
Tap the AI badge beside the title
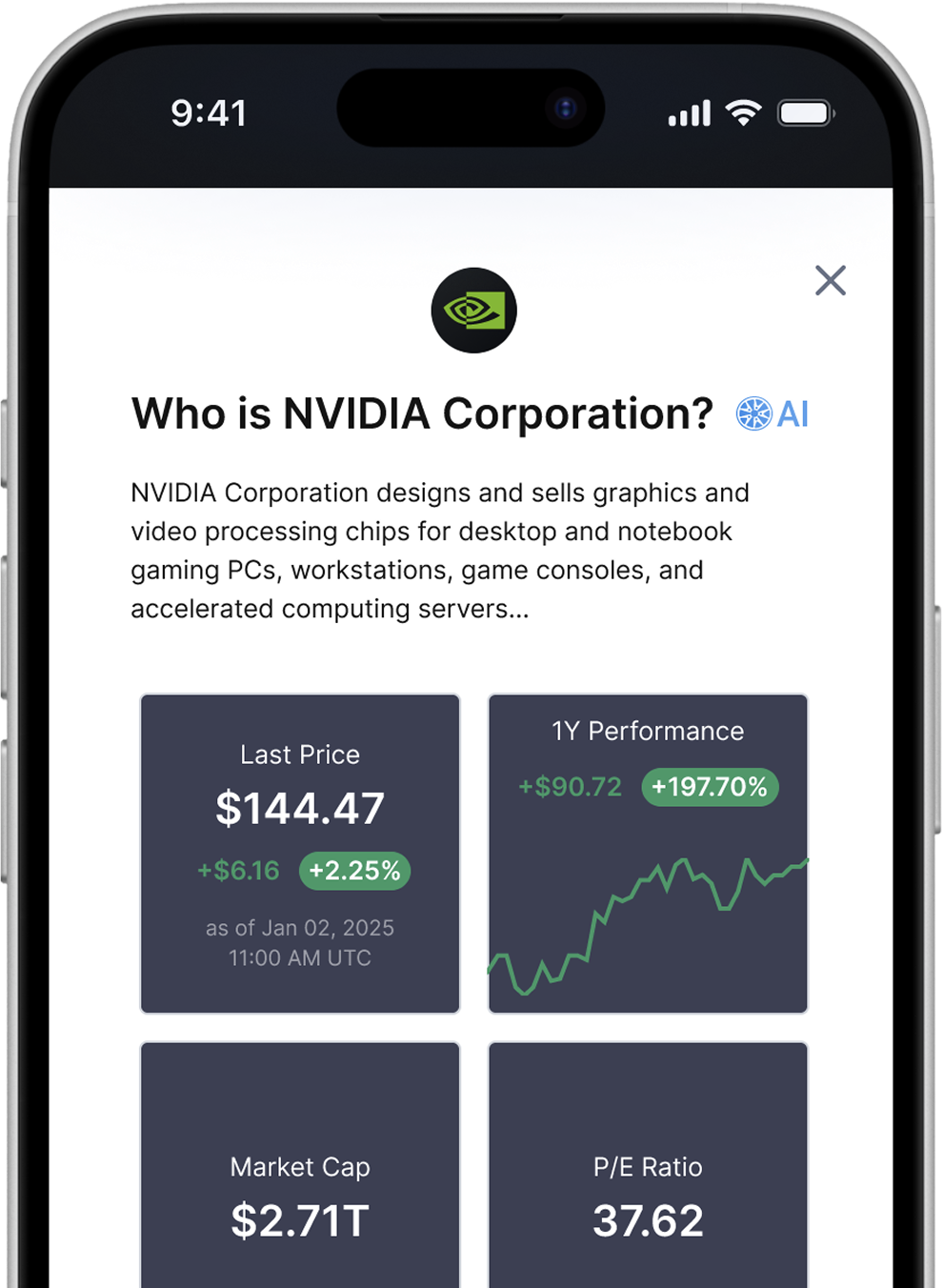tap(772, 413)
